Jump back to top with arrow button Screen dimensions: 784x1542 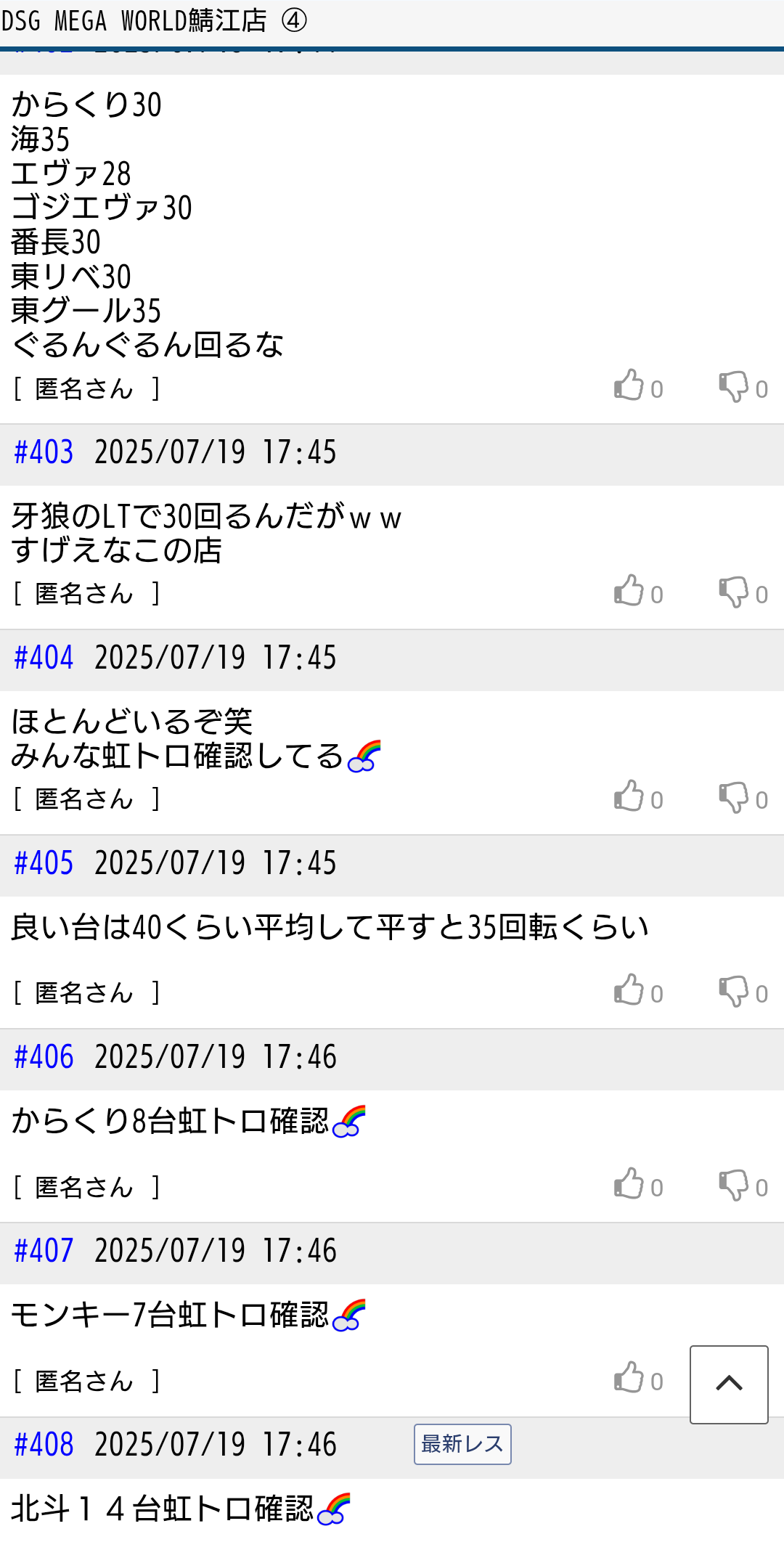[x=729, y=1384]
